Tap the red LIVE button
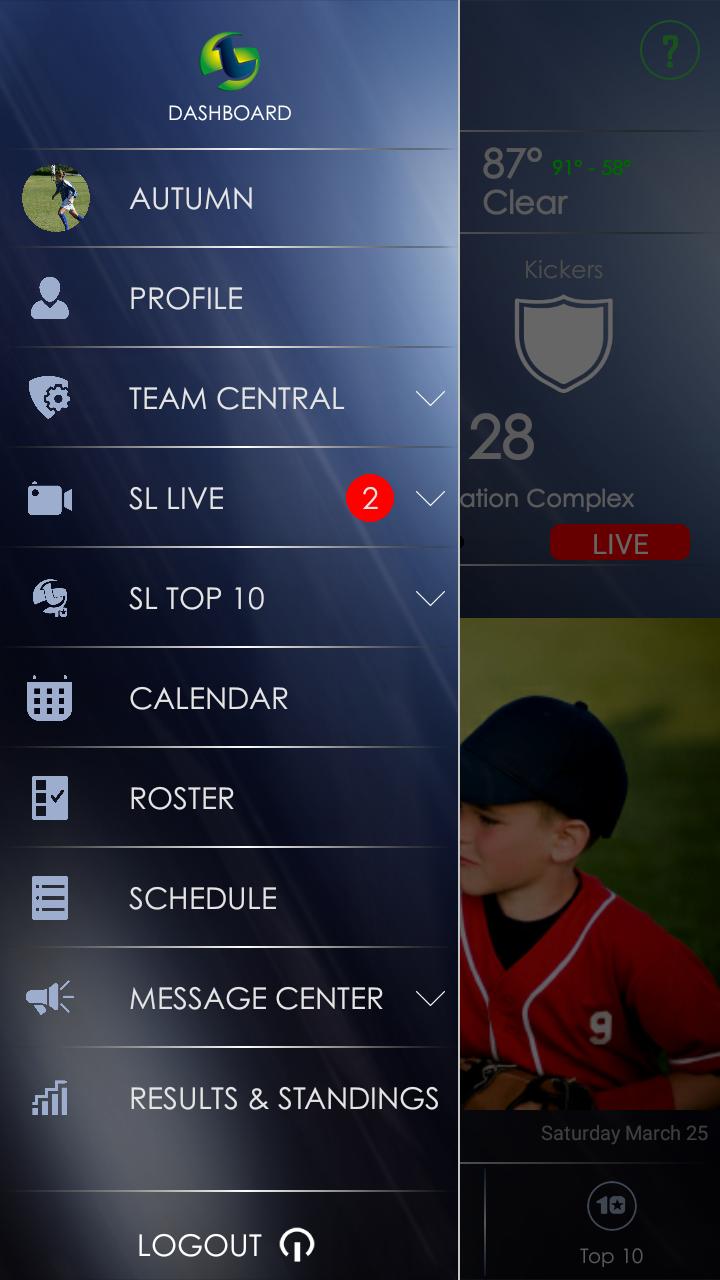 (x=619, y=543)
